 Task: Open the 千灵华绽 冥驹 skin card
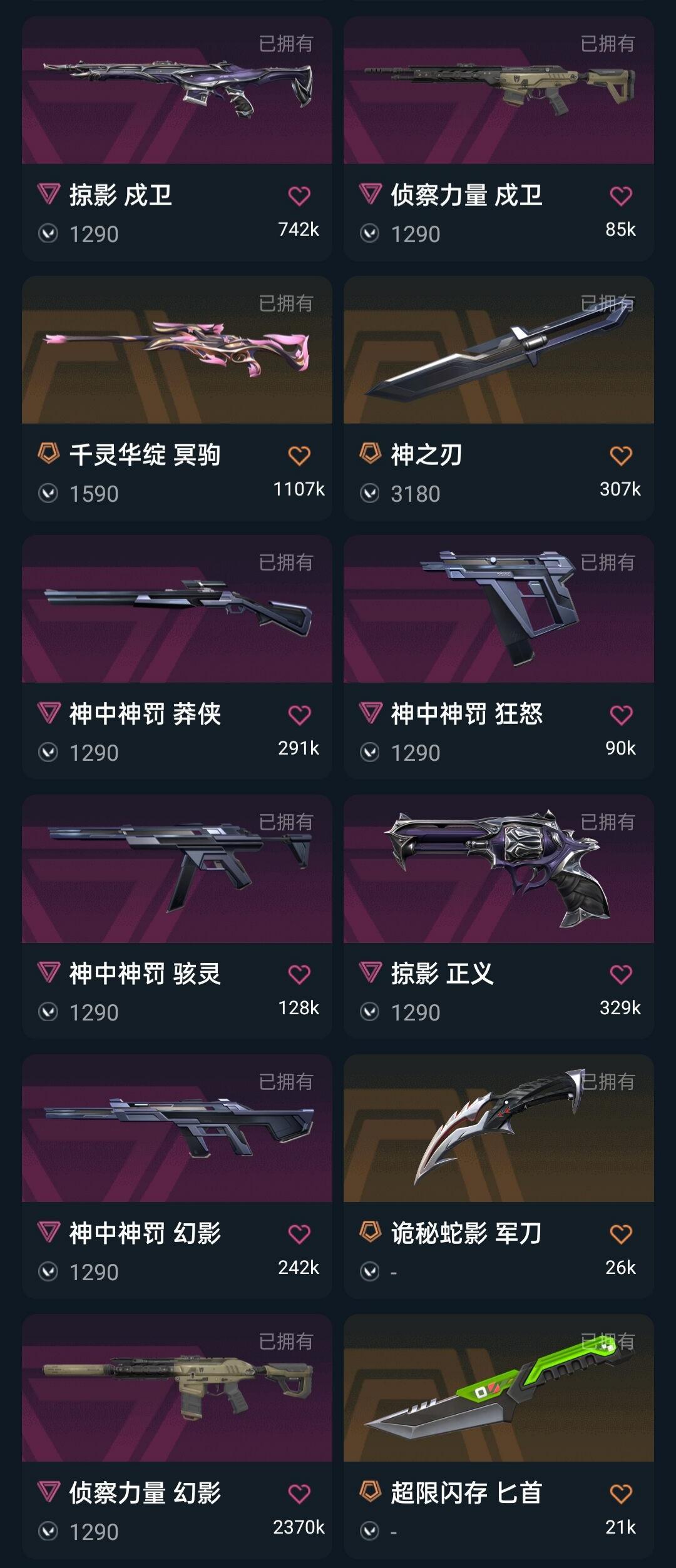[x=177, y=399]
